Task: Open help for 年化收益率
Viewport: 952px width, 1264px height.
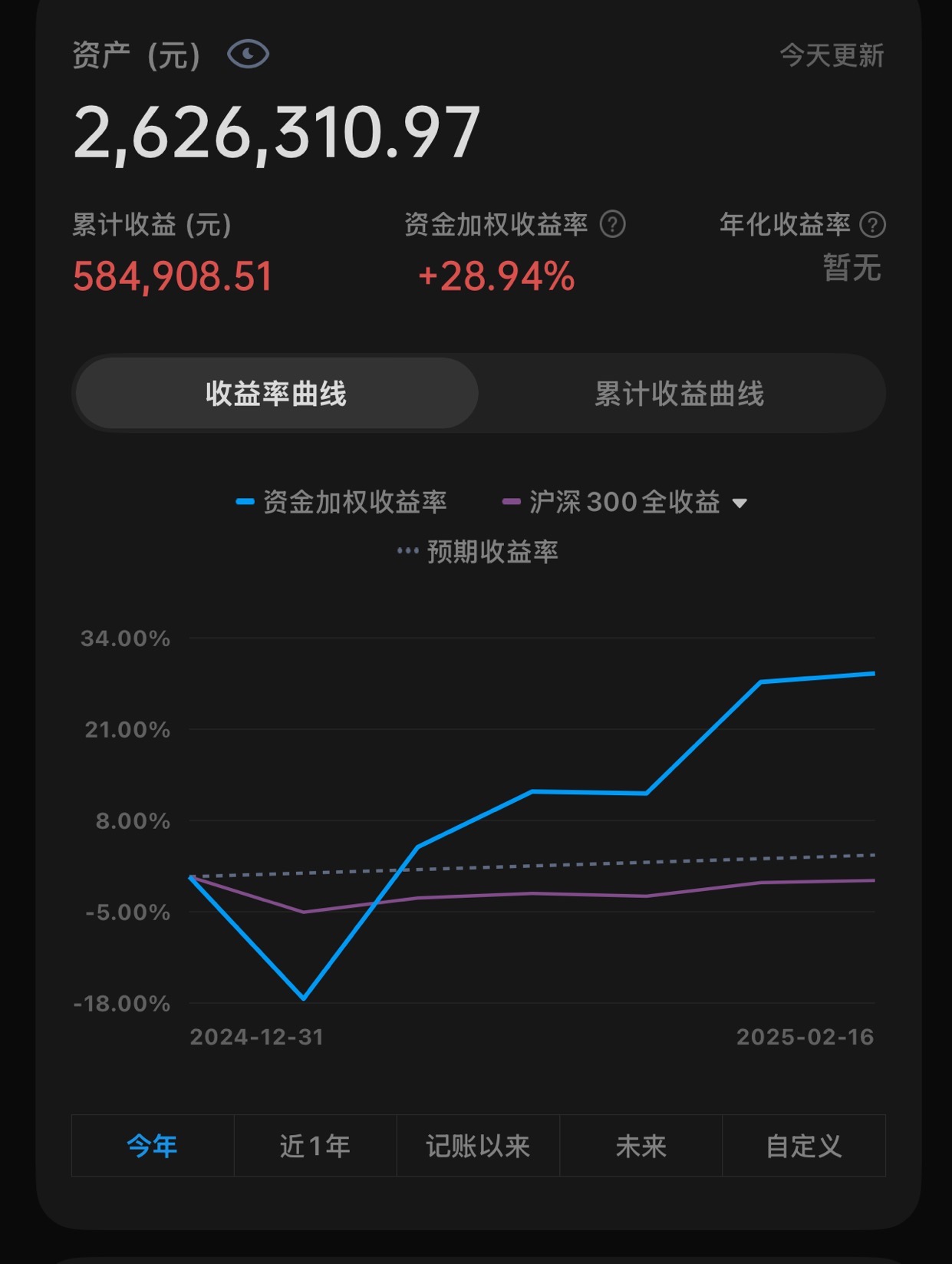Action: point(872,225)
